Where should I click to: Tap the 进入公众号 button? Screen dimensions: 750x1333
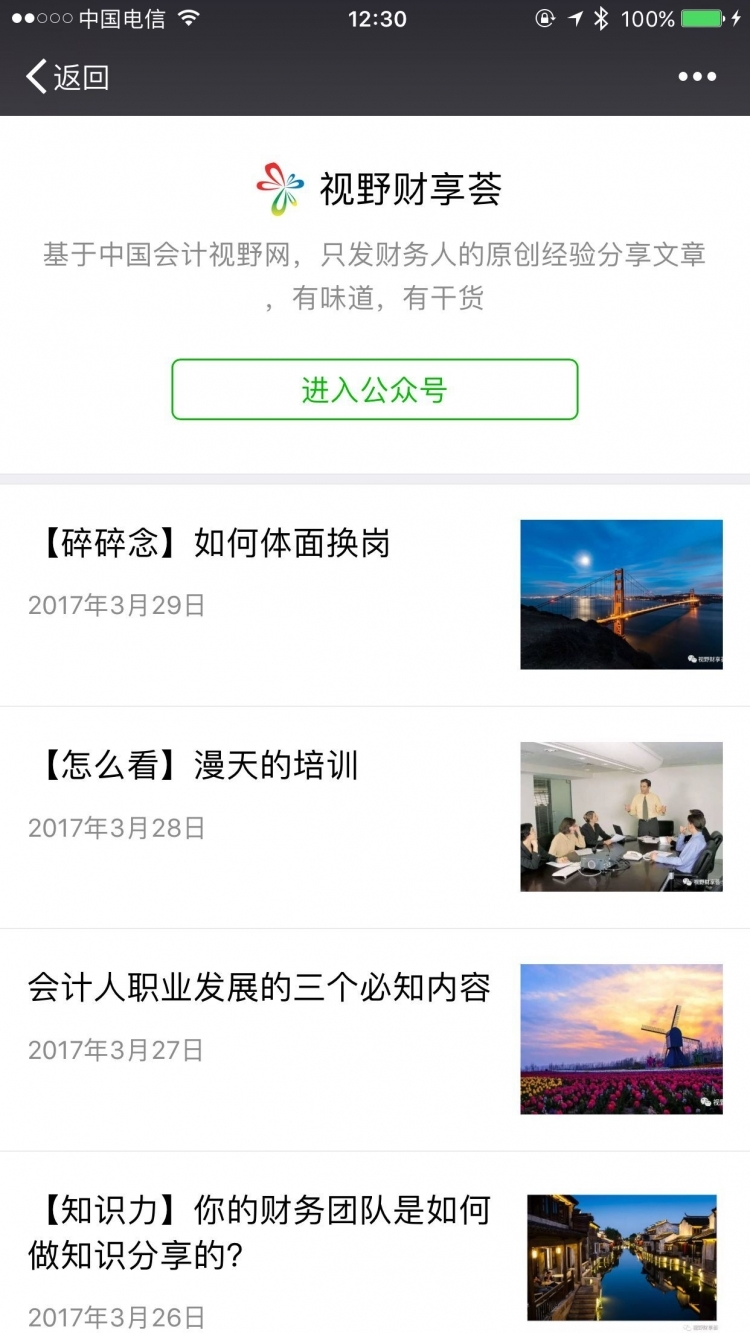[375, 389]
